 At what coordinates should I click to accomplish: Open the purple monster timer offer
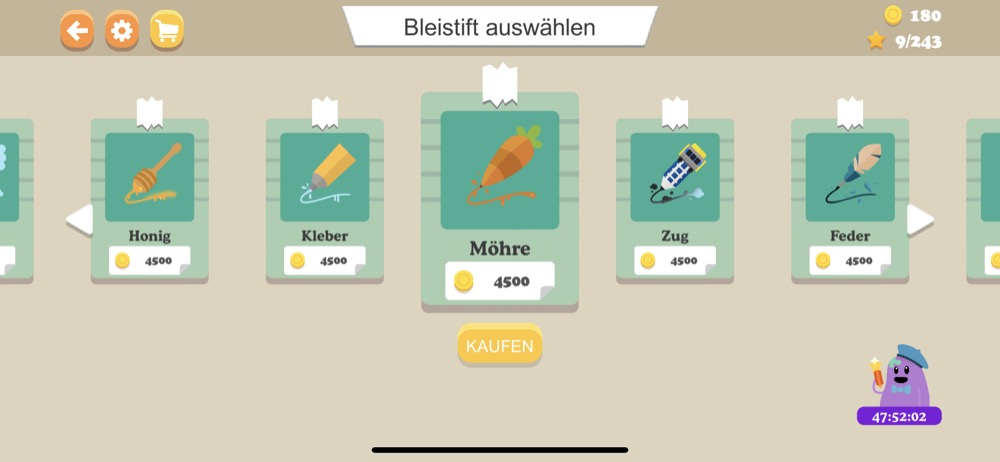pyautogui.click(x=899, y=385)
